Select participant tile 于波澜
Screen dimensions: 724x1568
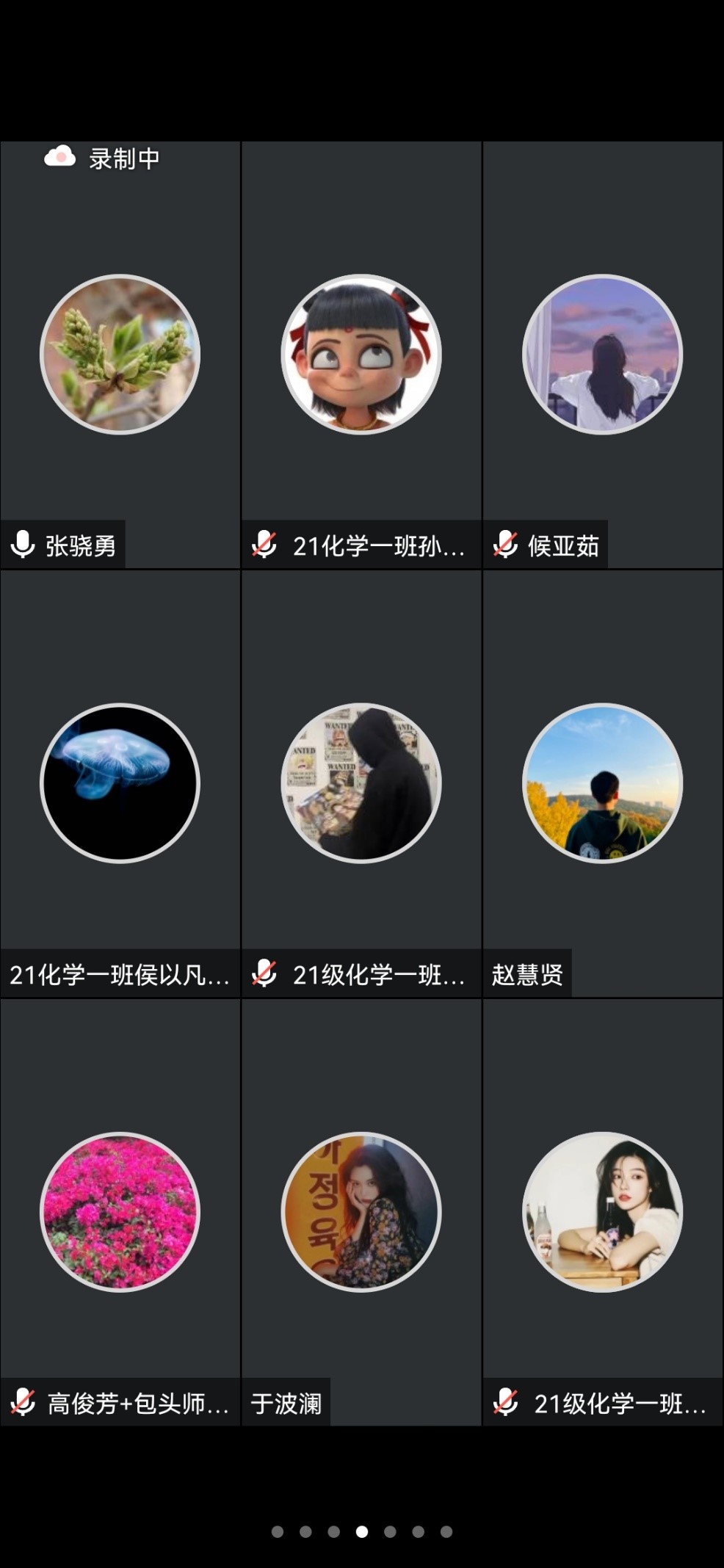coord(361,1212)
